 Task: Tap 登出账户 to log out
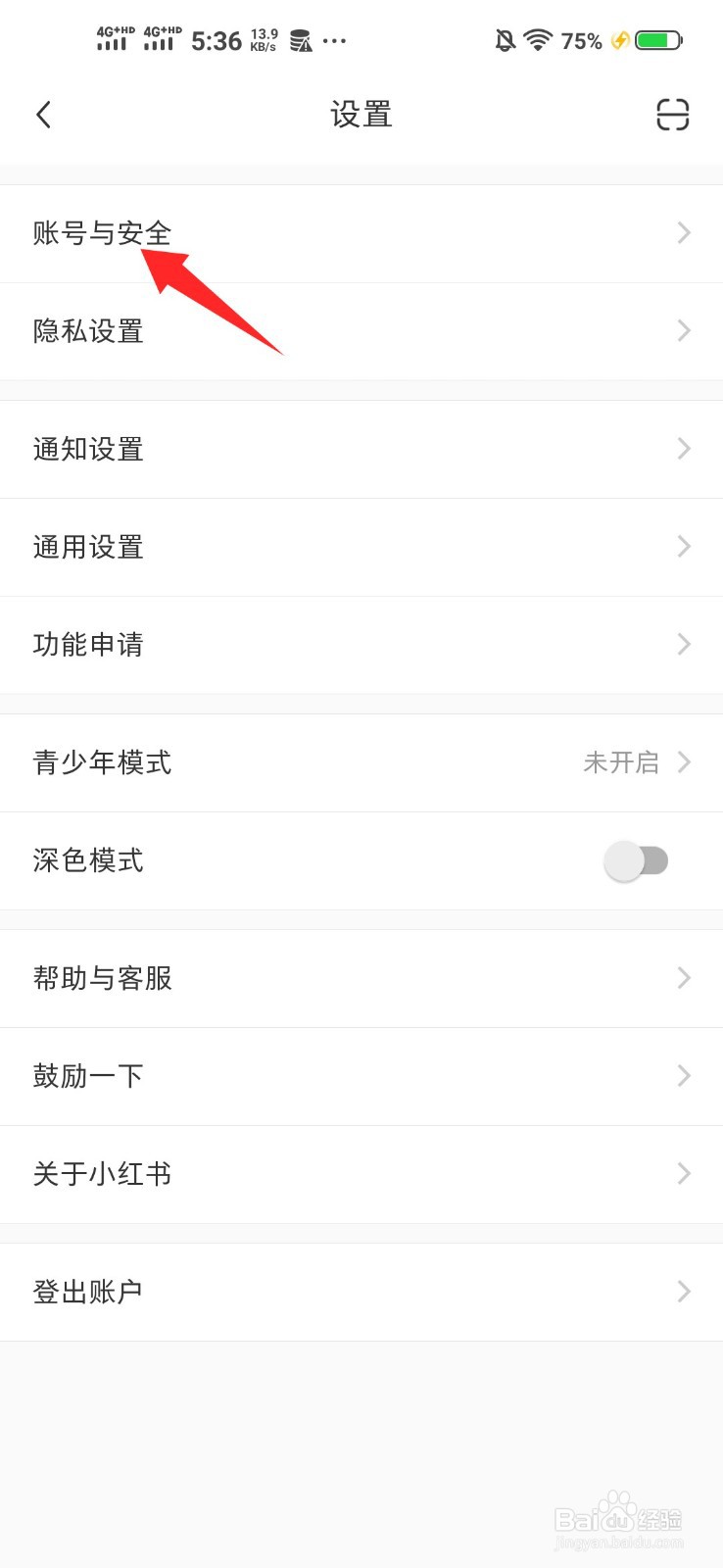point(361,1292)
